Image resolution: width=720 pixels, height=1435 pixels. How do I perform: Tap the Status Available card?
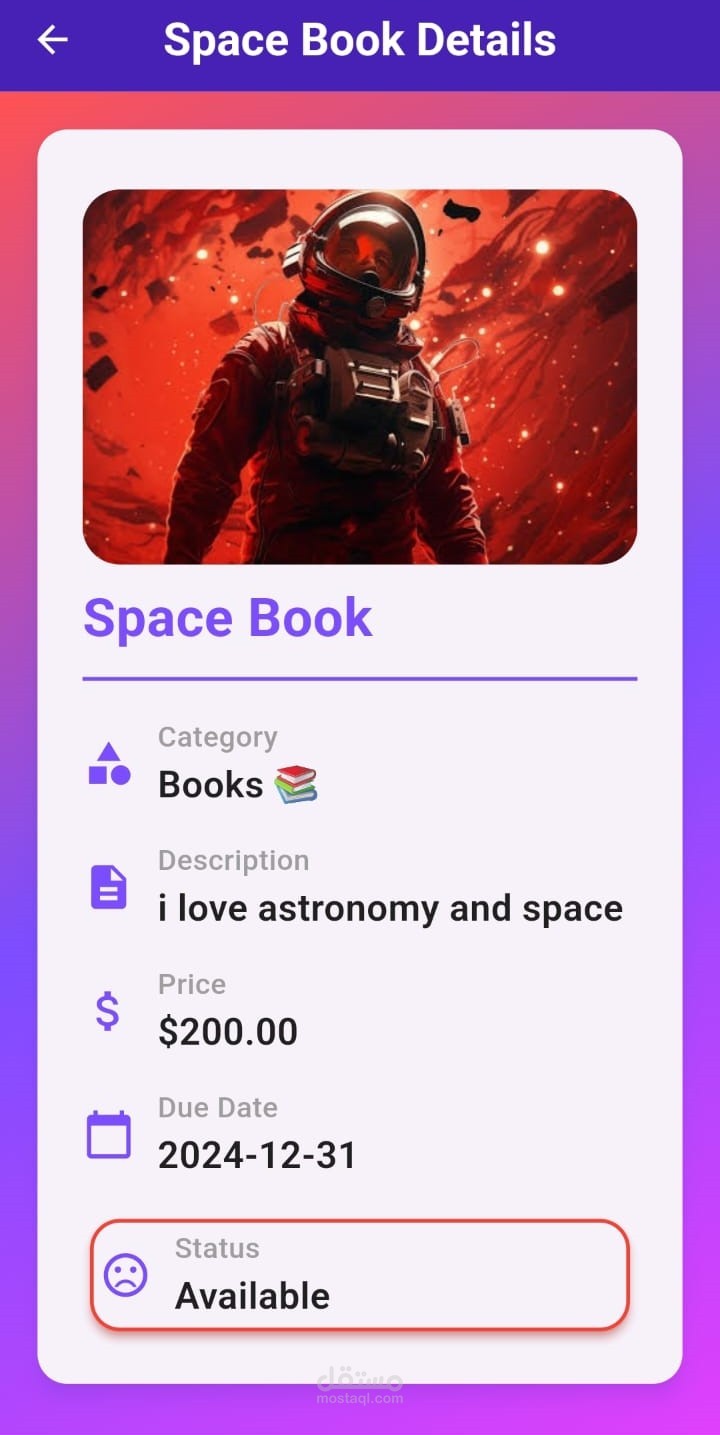click(x=360, y=1275)
